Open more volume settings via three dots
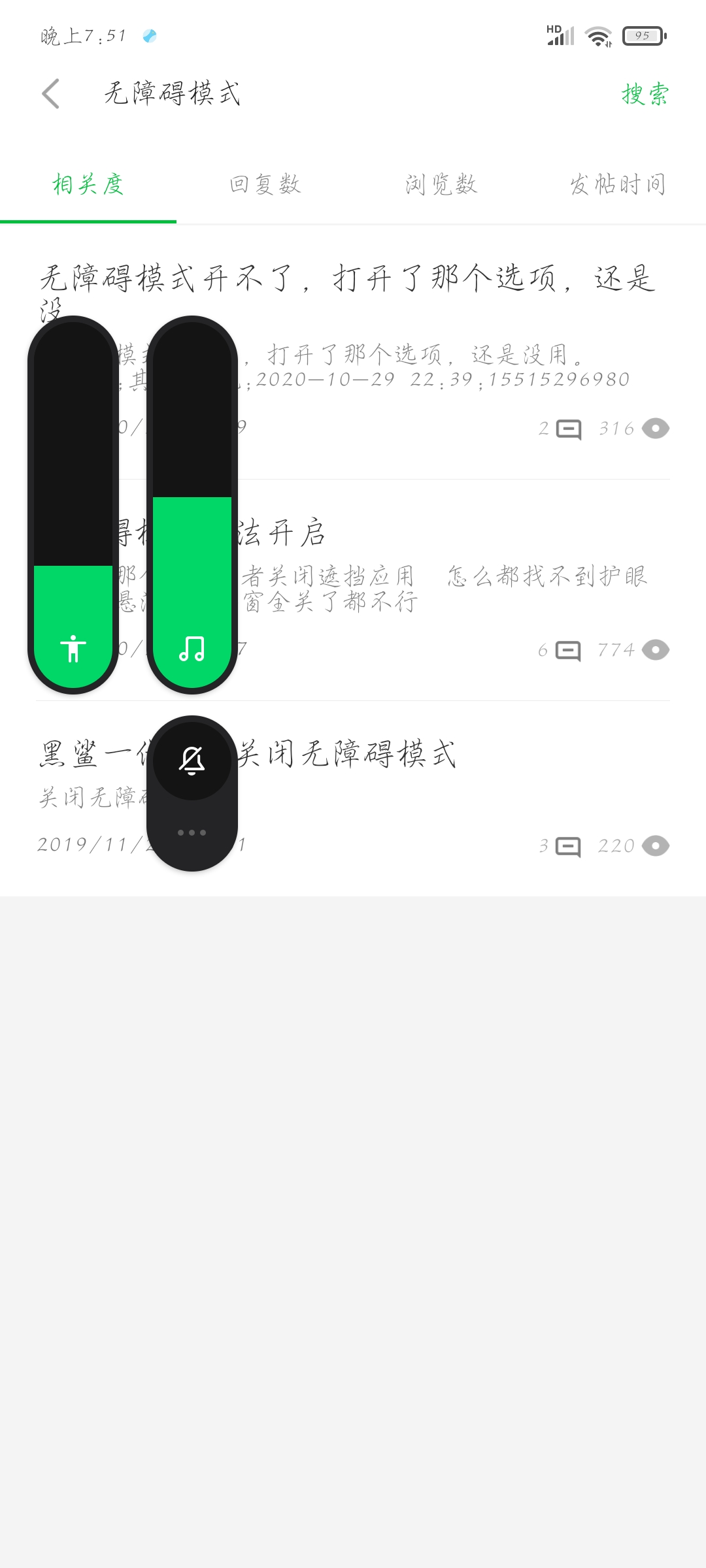The image size is (706, 1568). (x=192, y=833)
